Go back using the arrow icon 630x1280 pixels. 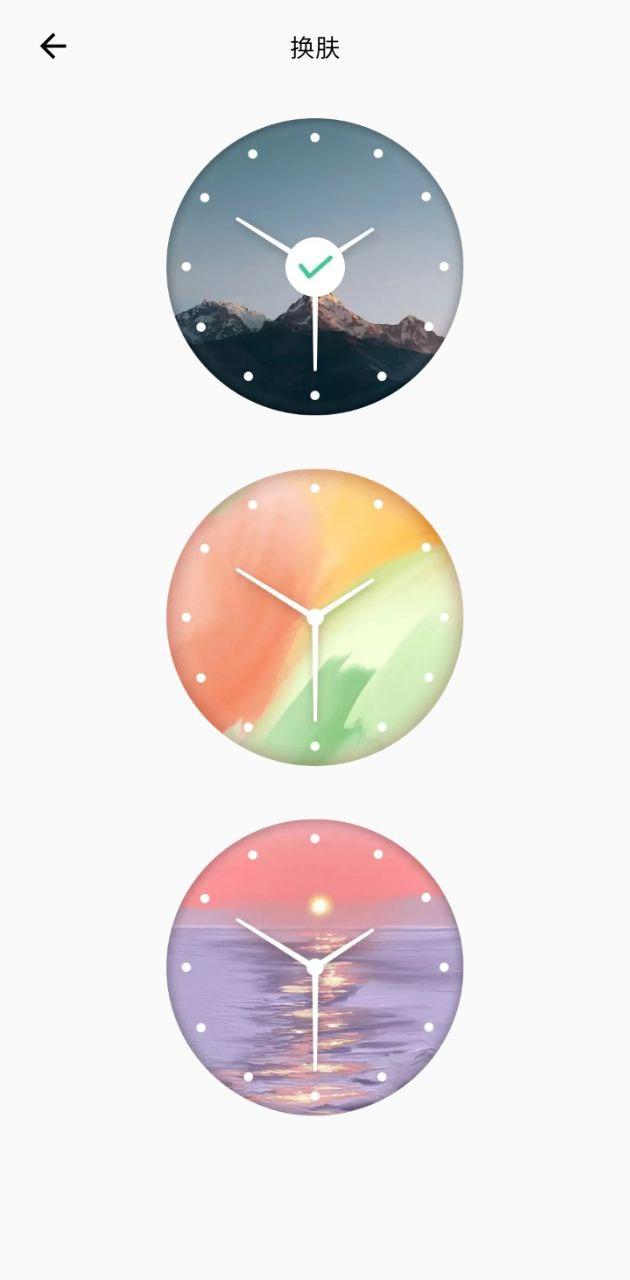tap(53, 46)
